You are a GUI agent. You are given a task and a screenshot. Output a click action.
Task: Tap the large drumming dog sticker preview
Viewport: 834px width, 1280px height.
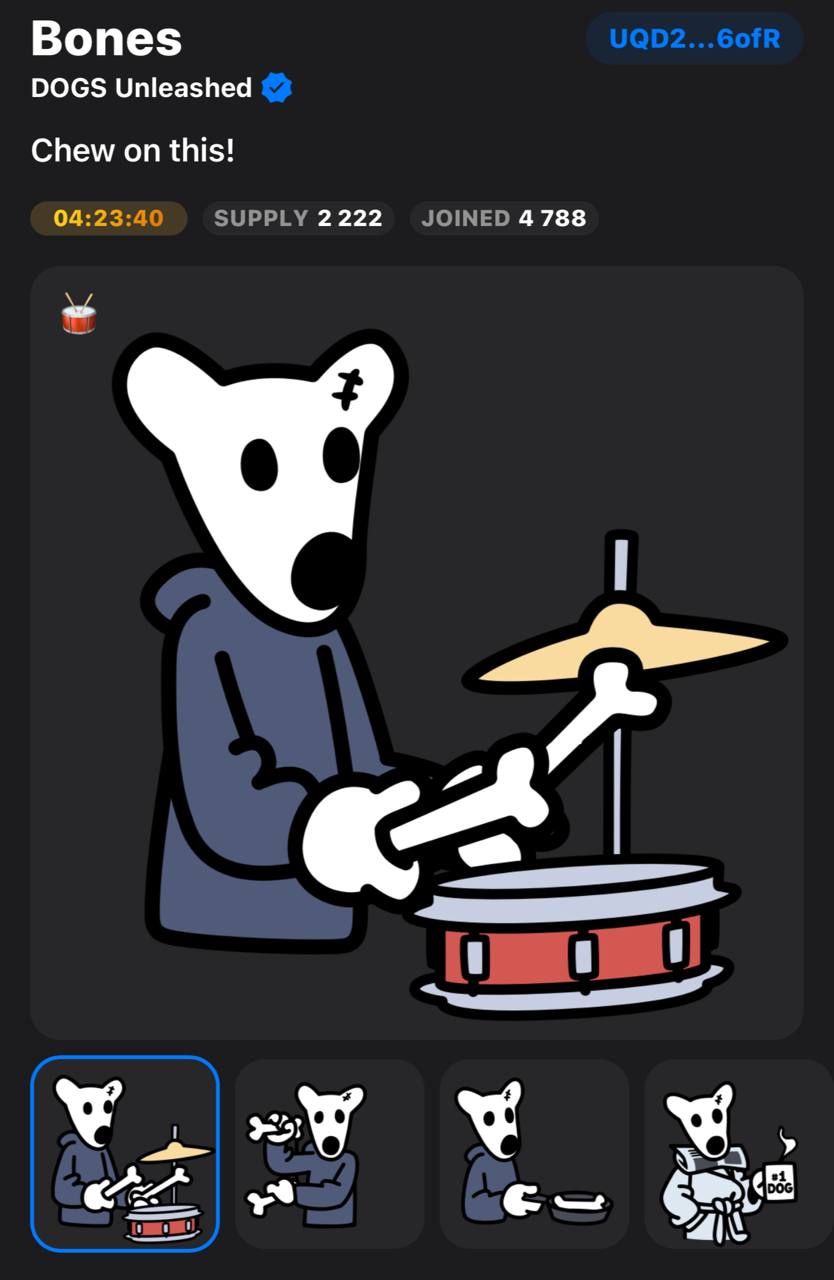coord(417,652)
